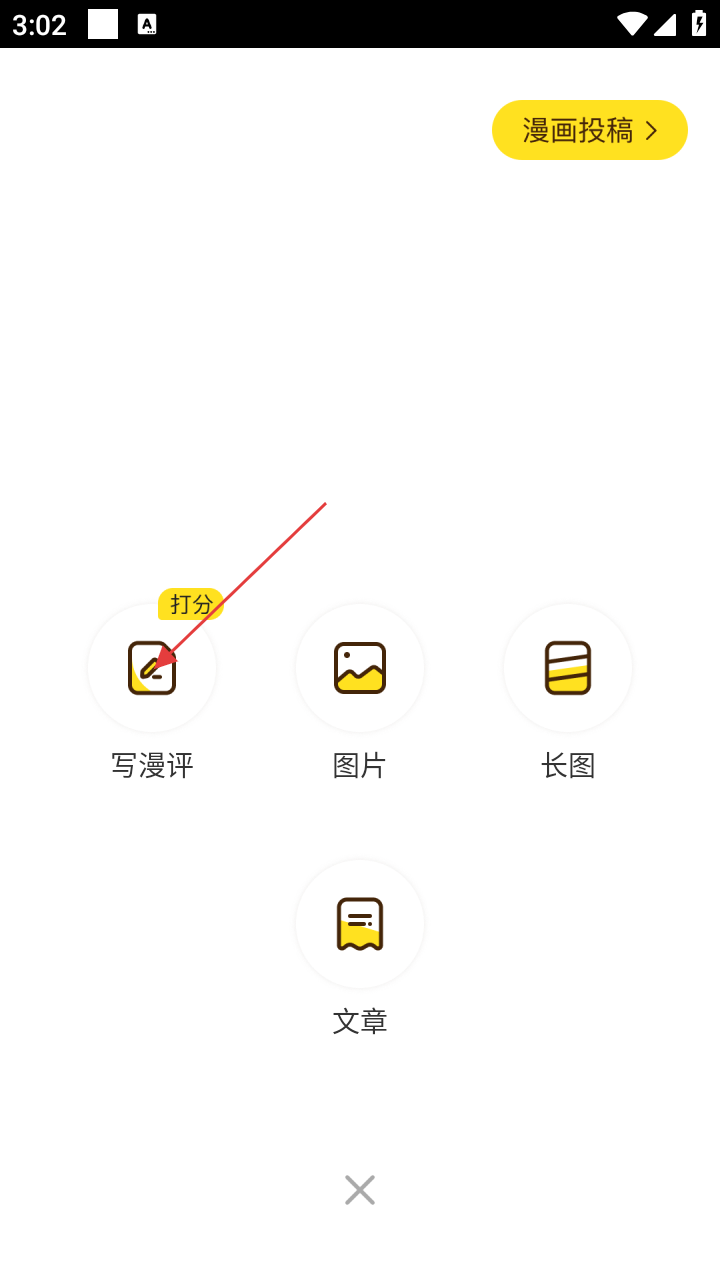The height and width of the screenshot is (1280, 720).
Task: Choose 写漫评 to write a comic review
Action: tap(152, 668)
